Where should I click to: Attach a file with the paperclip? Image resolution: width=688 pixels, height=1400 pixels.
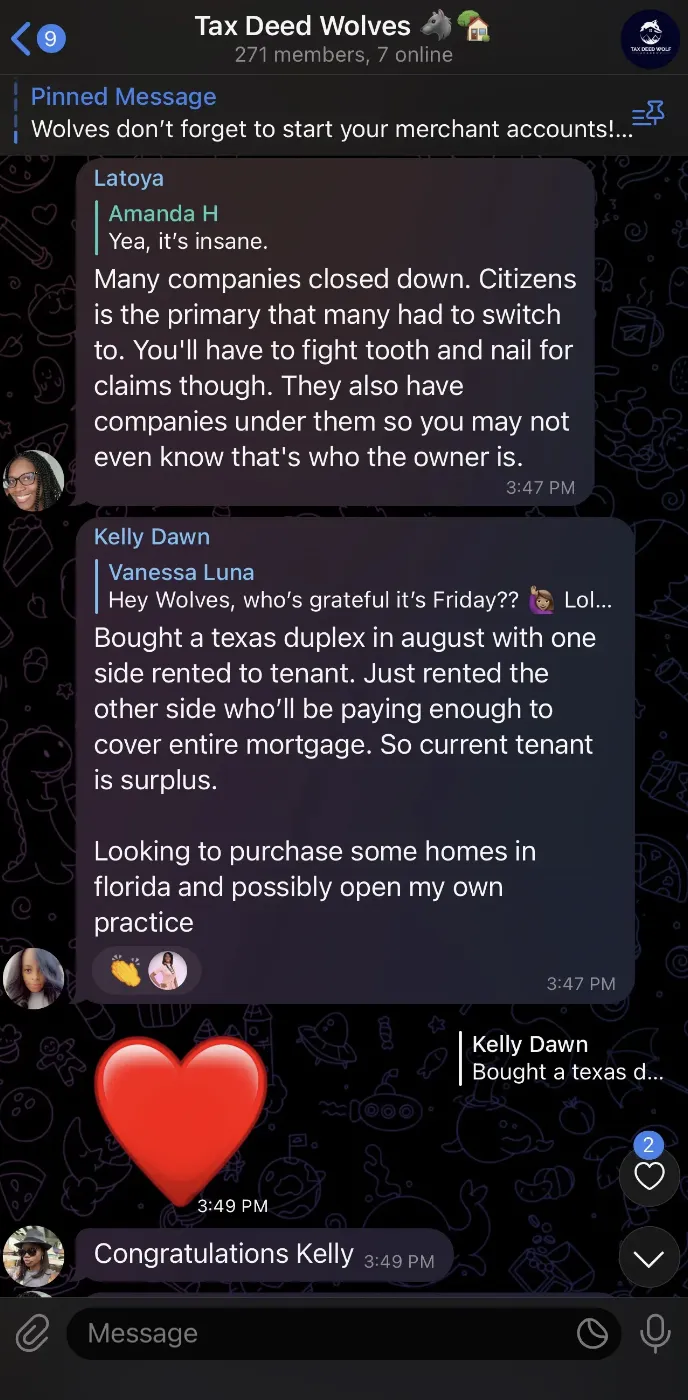click(32, 1333)
